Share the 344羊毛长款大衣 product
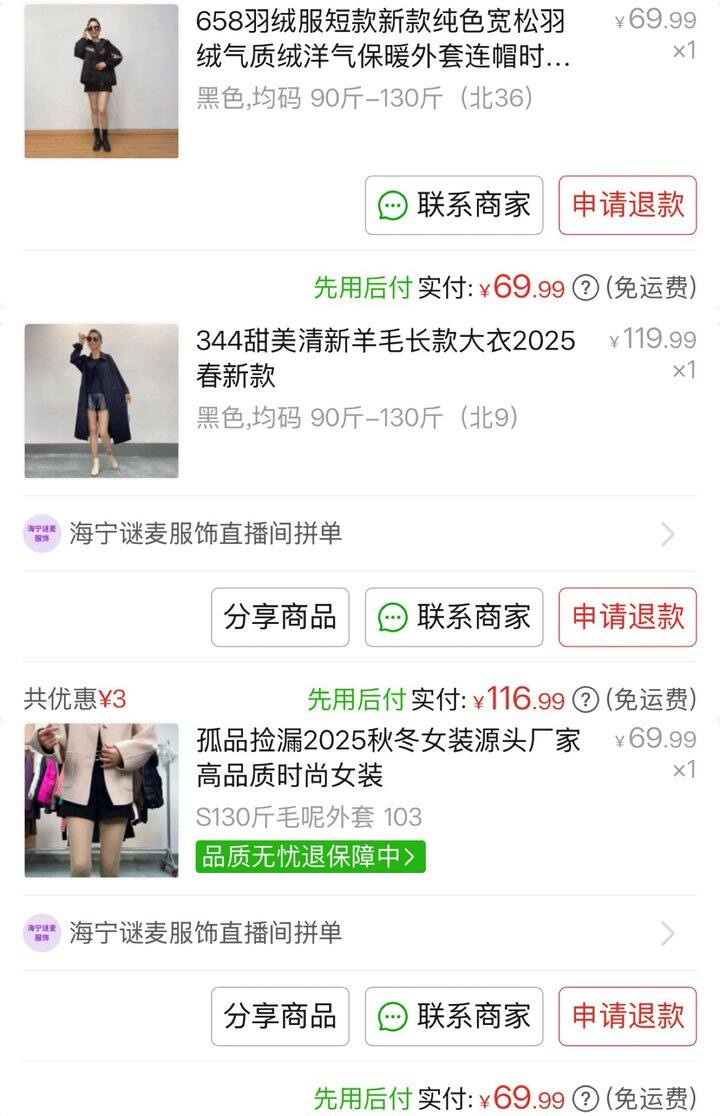Image resolution: width=720 pixels, height=1116 pixels. click(280, 617)
